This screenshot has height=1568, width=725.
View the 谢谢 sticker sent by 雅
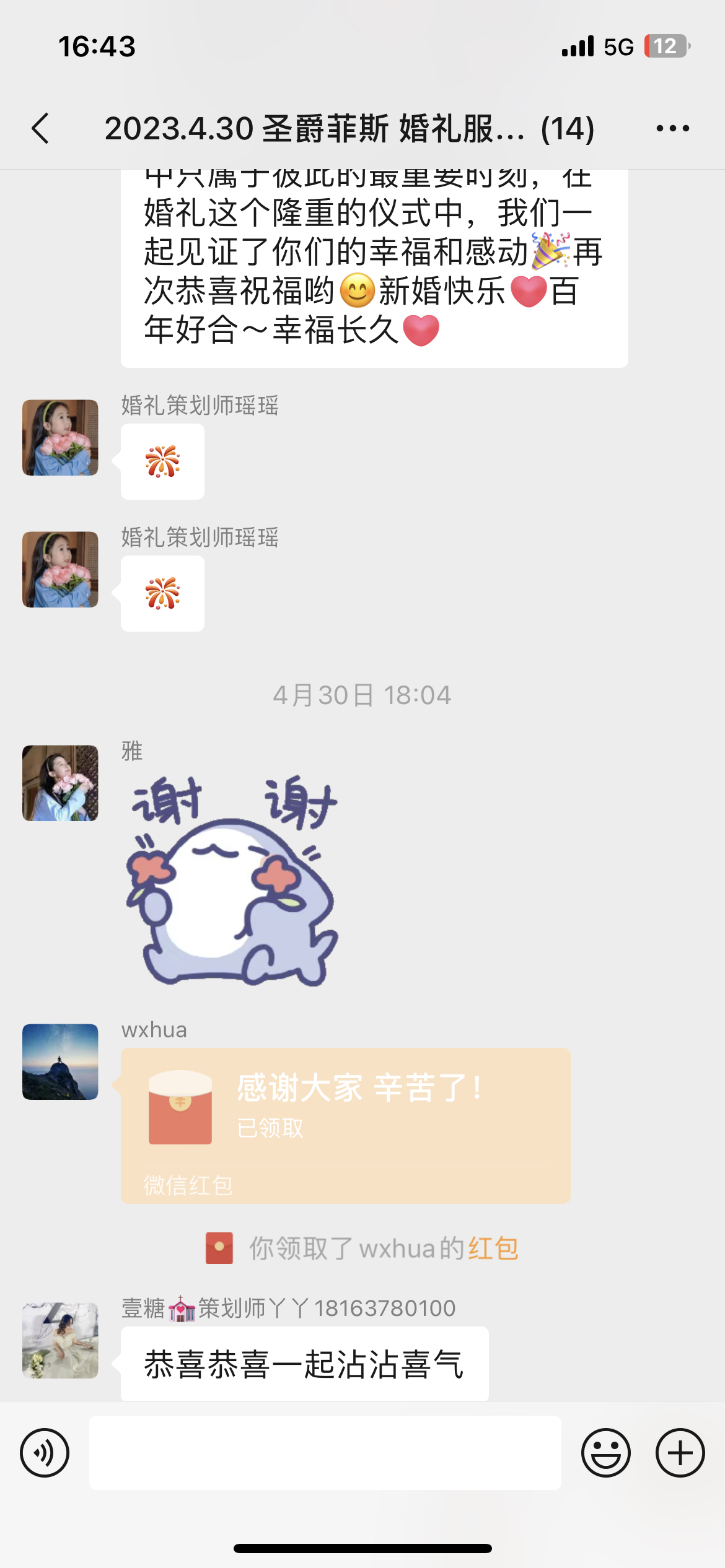[232, 881]
